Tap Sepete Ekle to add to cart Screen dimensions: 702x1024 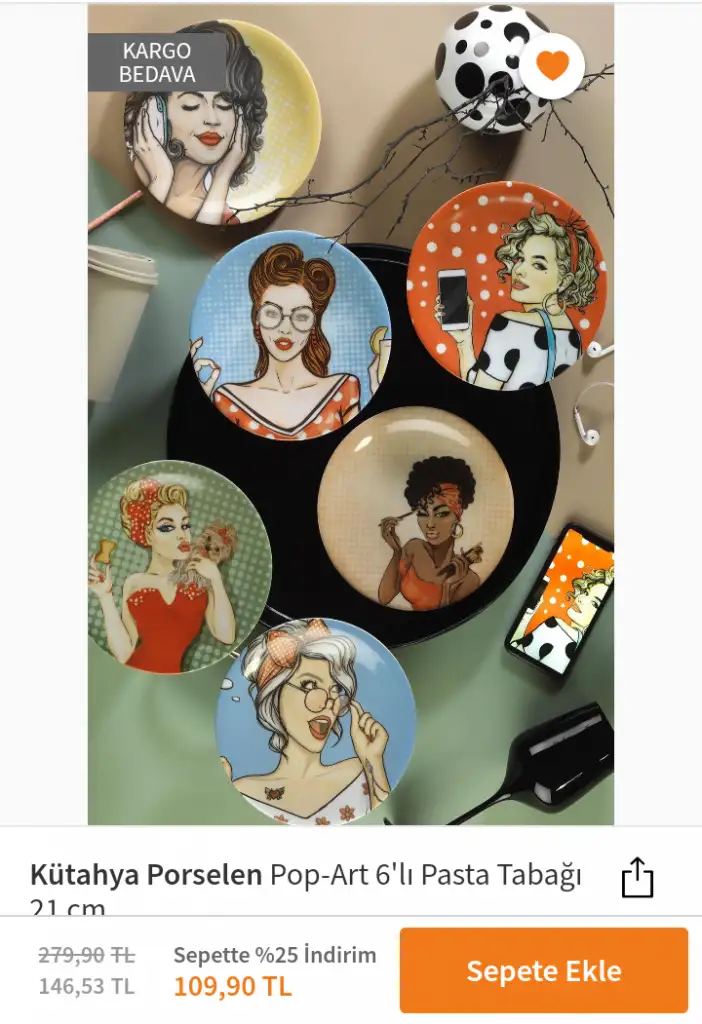coord(543,970)
